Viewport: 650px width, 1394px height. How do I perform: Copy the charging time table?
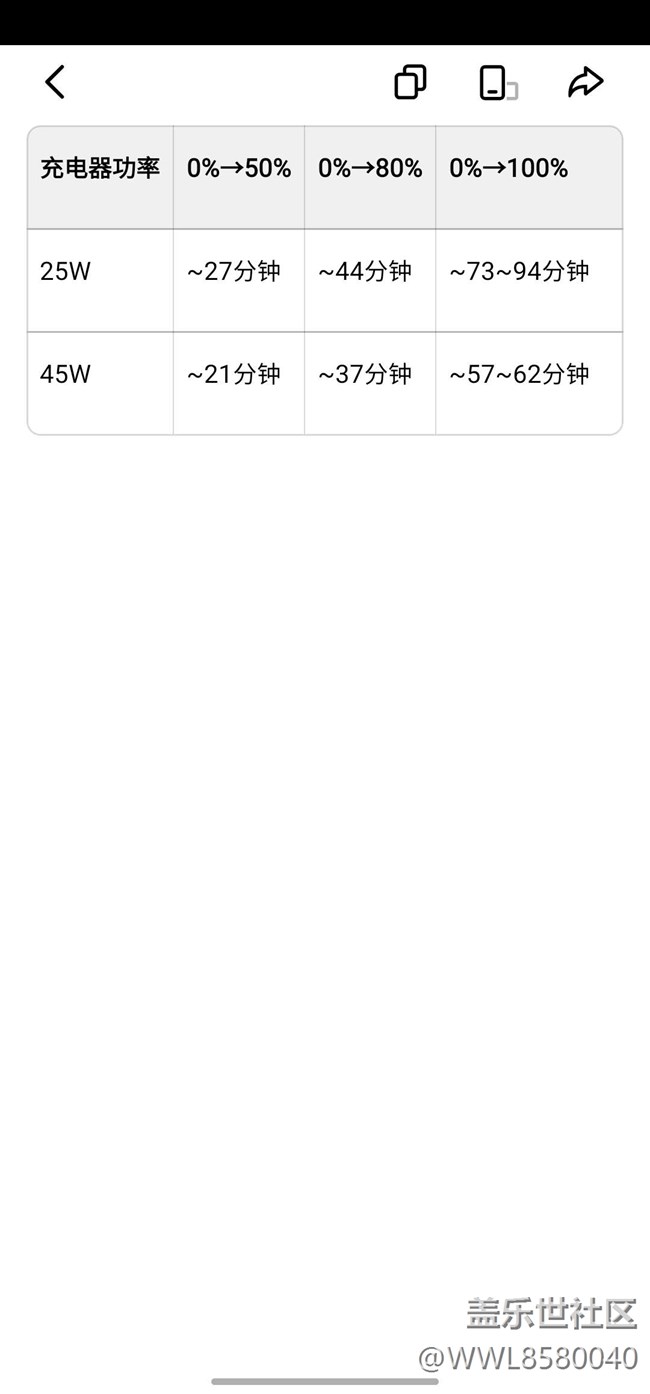tap(410, 82)
